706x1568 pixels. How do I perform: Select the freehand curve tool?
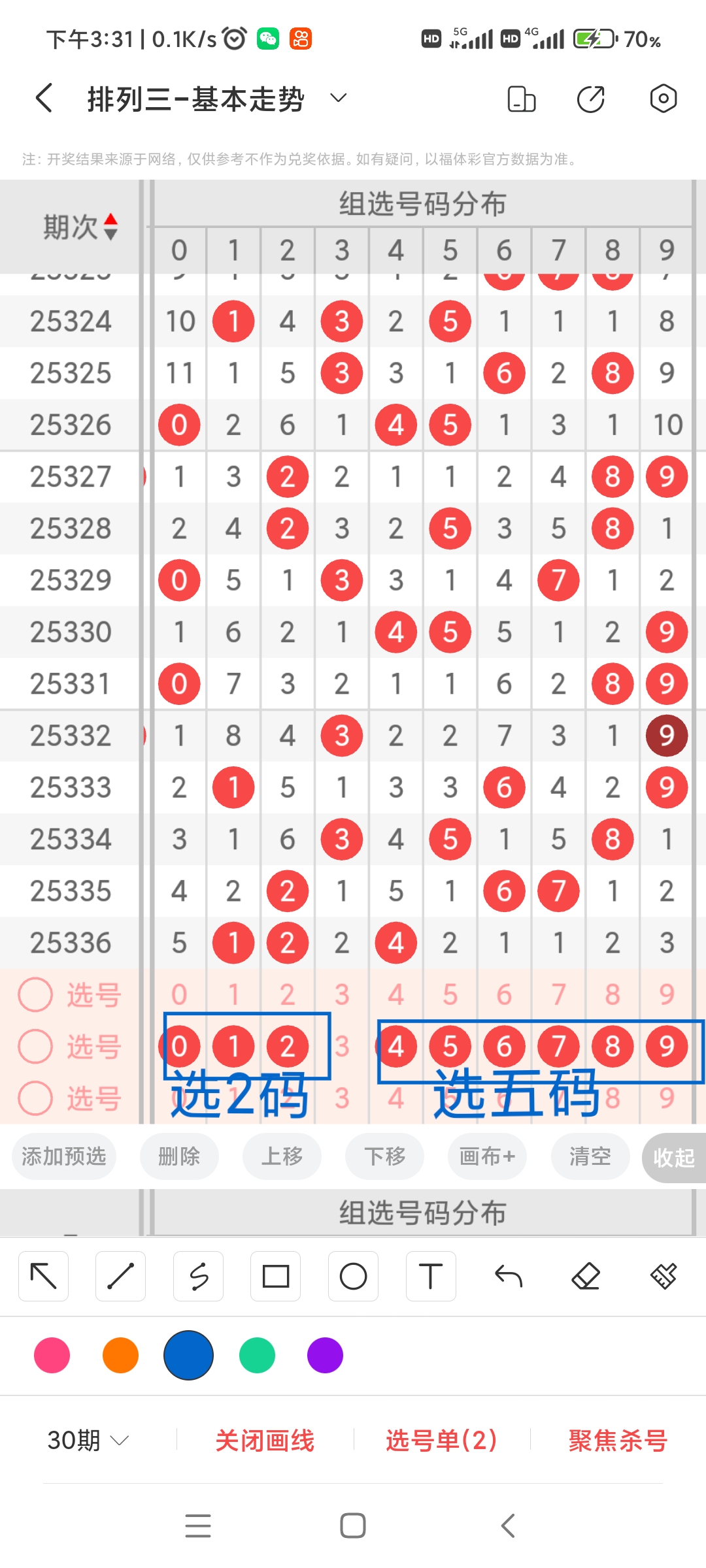click(198, 1275)
